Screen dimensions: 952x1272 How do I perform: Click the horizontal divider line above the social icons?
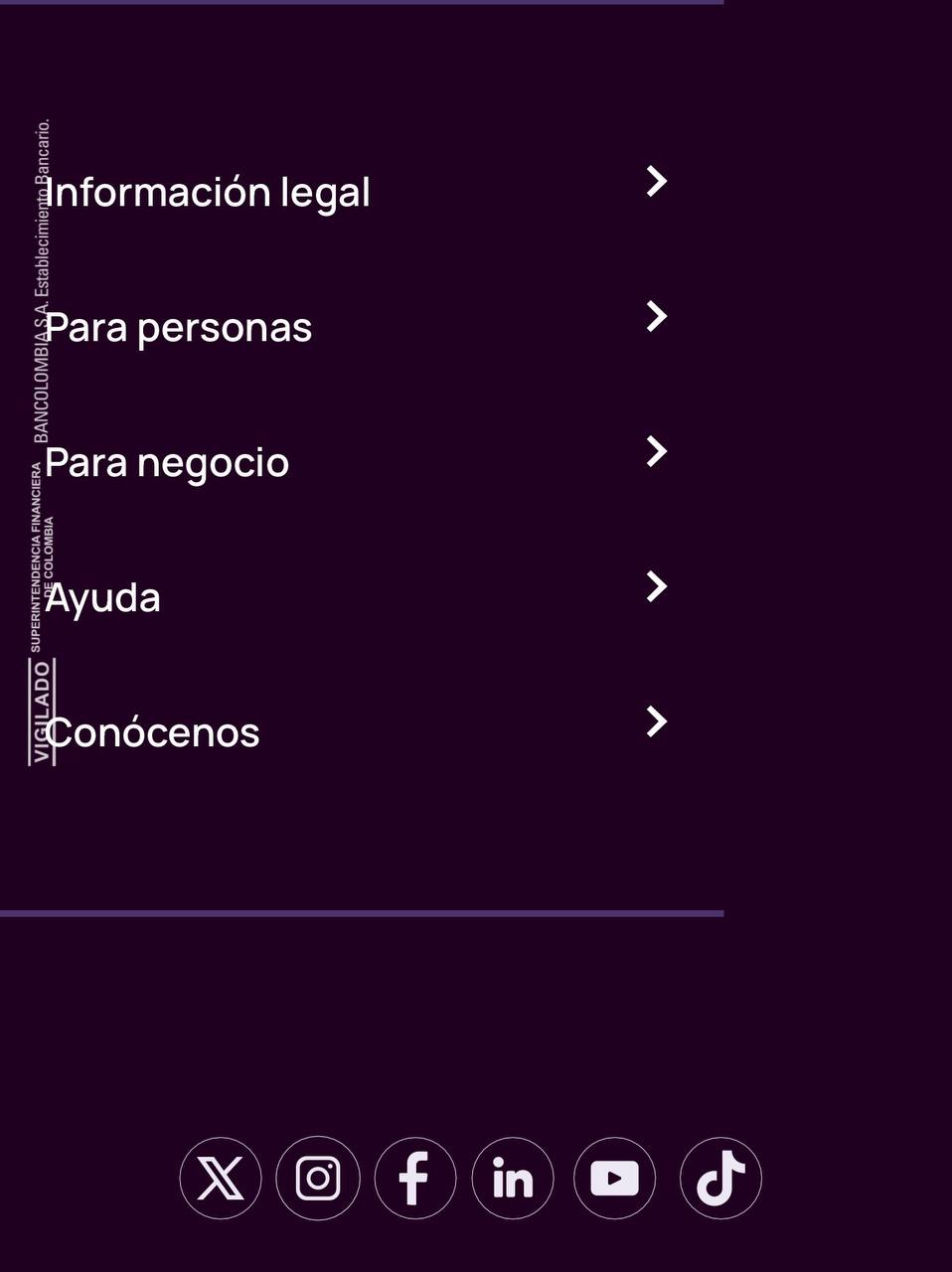363,911
